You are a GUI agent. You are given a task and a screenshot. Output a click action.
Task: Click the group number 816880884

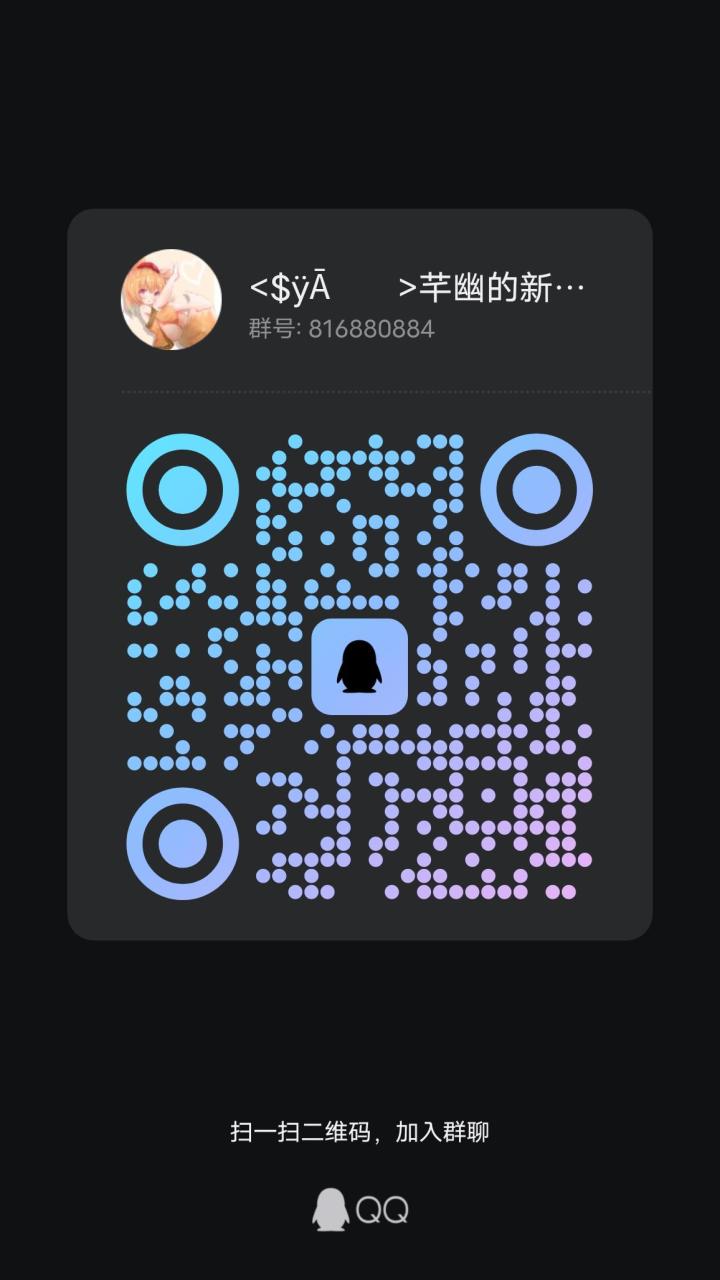[x=372, y=327]
